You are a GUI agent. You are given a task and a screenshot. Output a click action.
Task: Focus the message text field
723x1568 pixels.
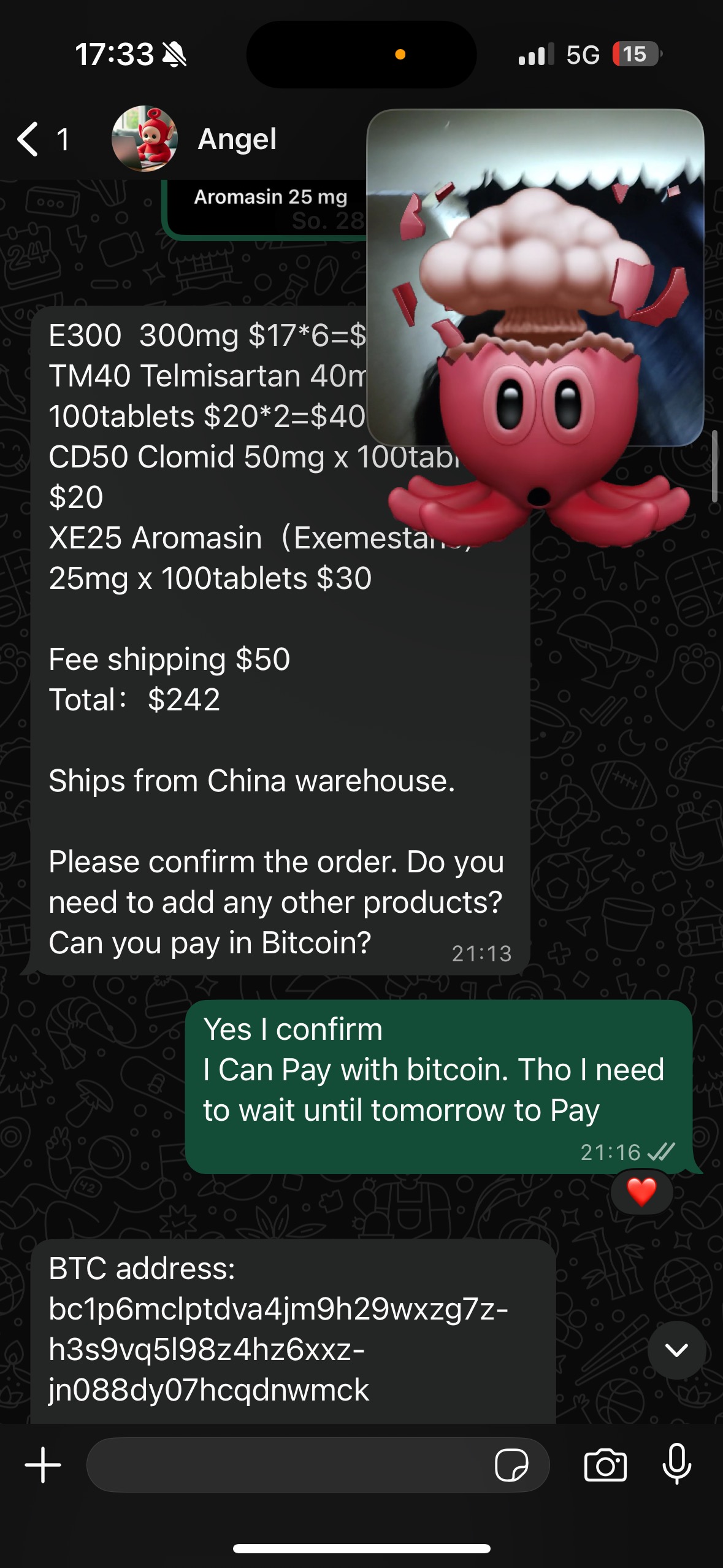click(x=288, y=1465)
